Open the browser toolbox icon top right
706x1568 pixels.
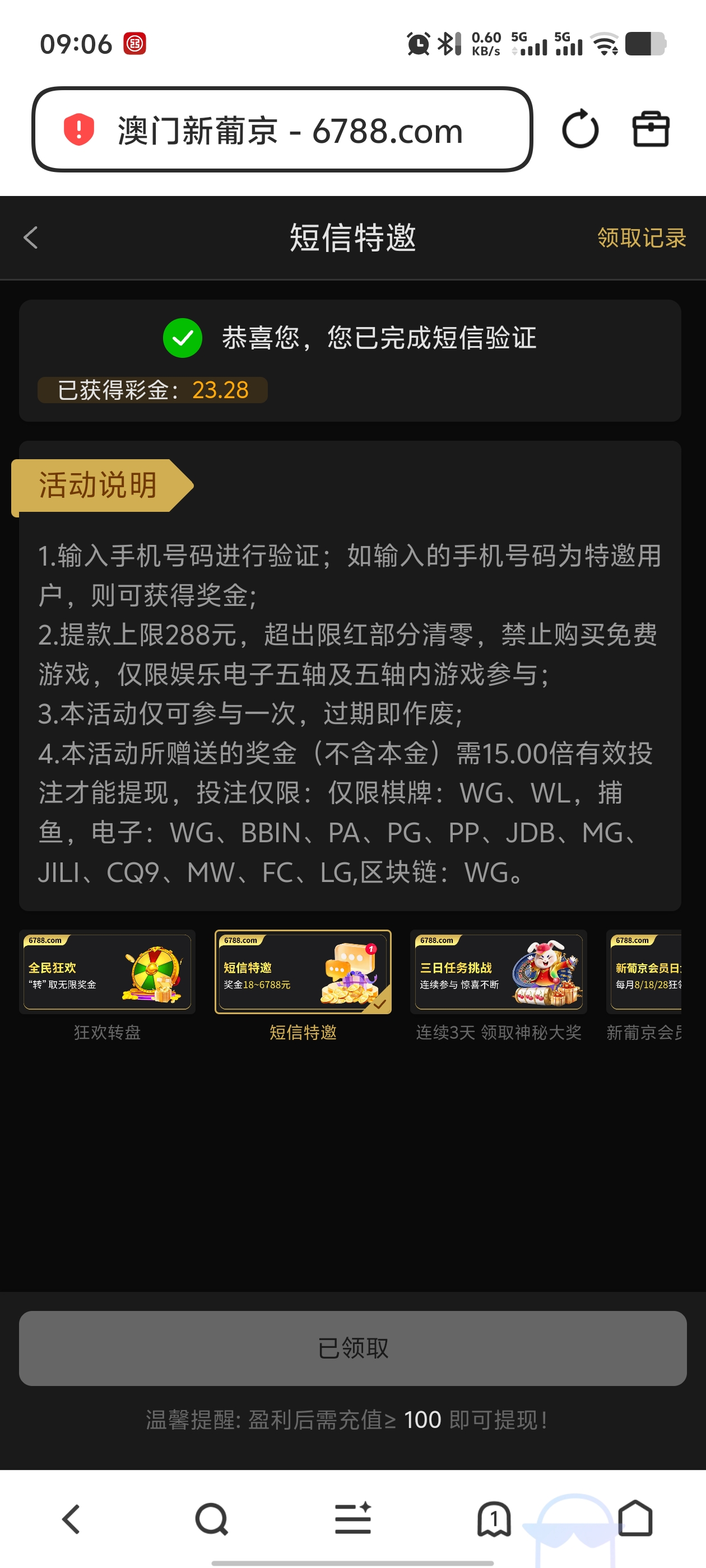click(651, 130)
